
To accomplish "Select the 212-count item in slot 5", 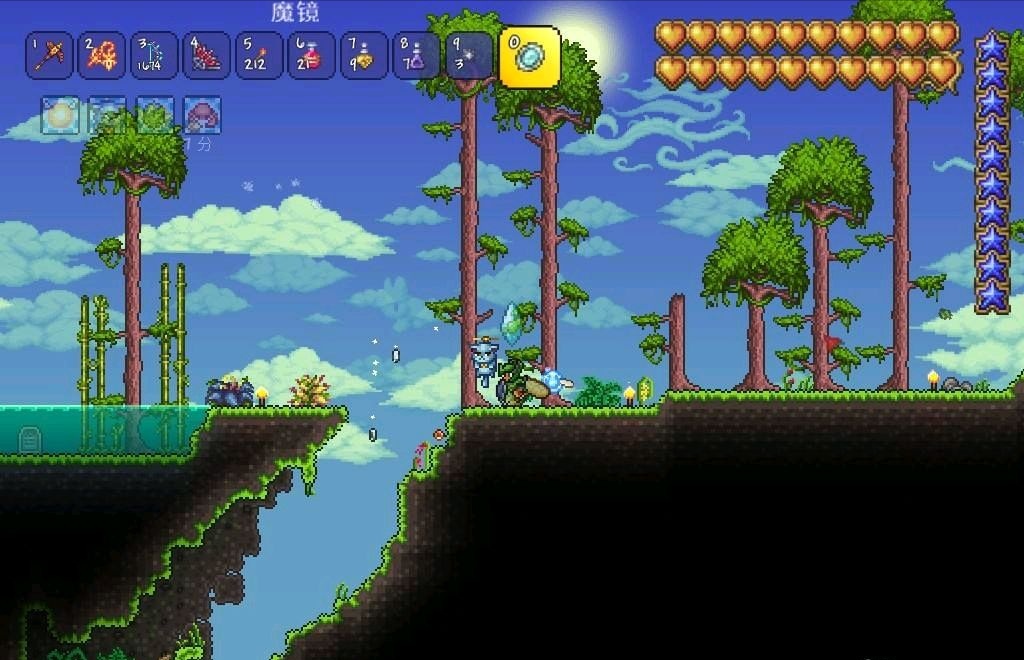I will (259, 56).
